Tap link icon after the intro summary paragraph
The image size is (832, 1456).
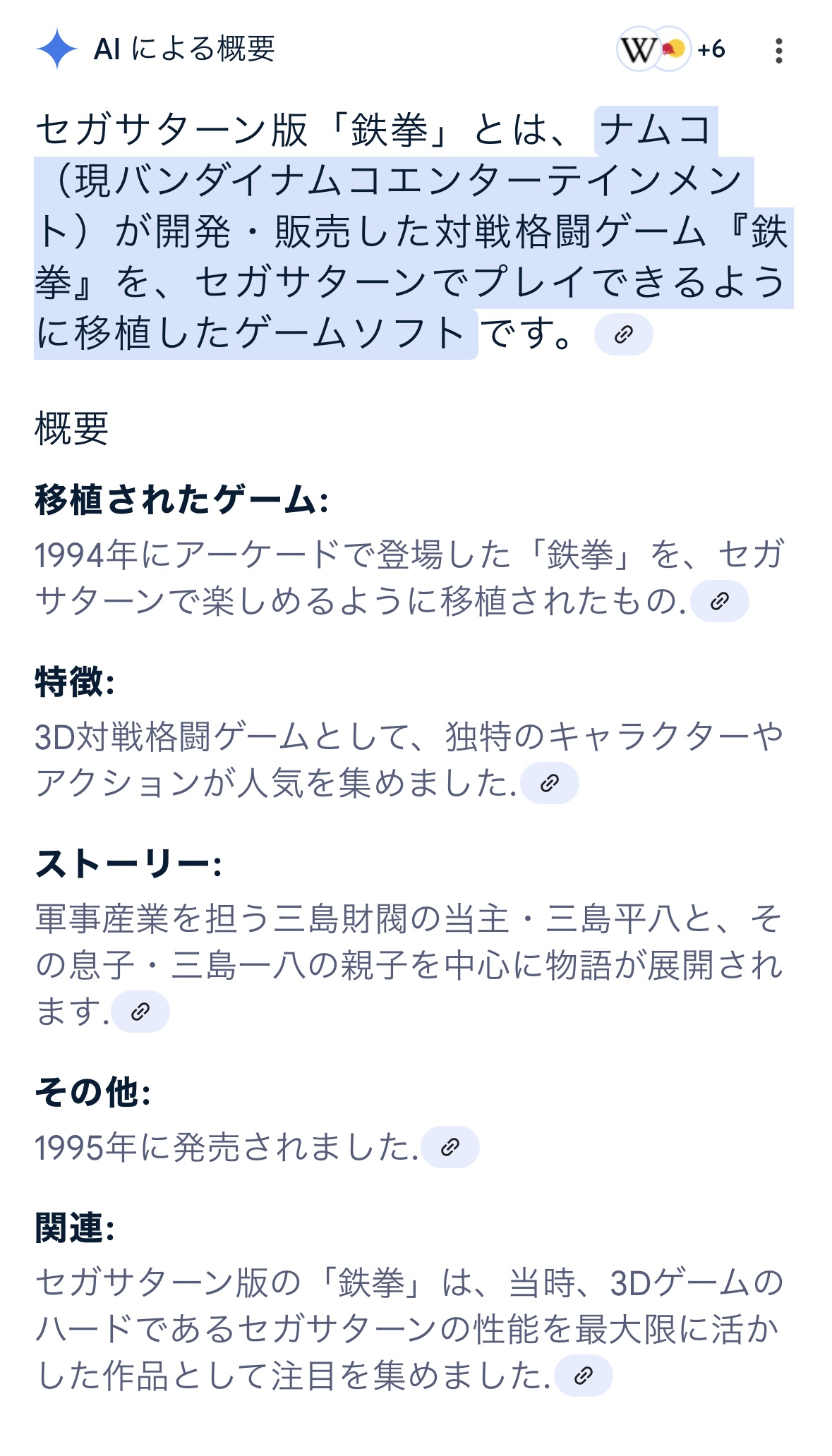623,334
